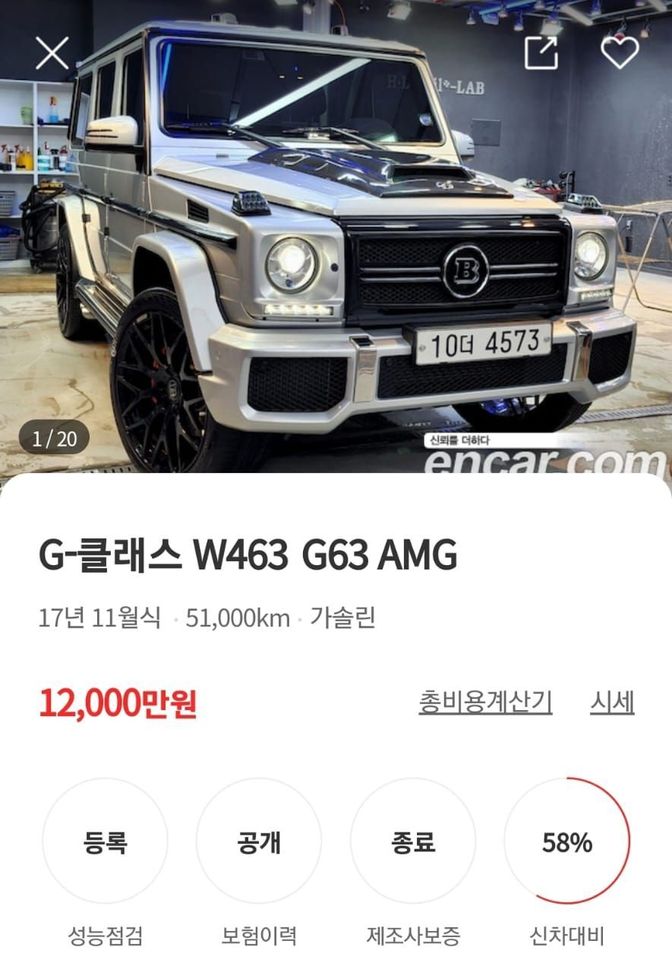Screen dimensions: 672x960
Task: Share this G63 AMG listing
Action: (x=541, y=52)
